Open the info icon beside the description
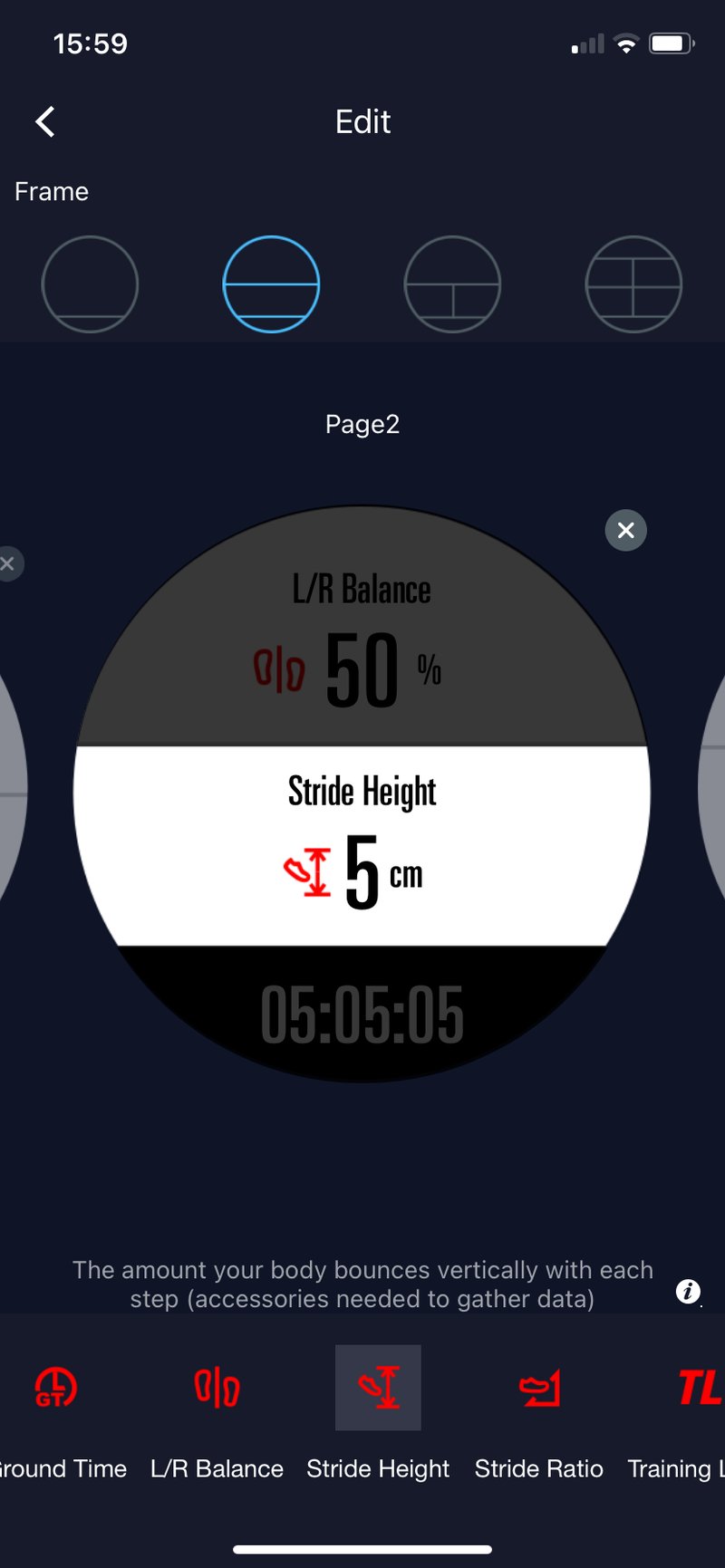725x1568 pixels. point(688,1292)
